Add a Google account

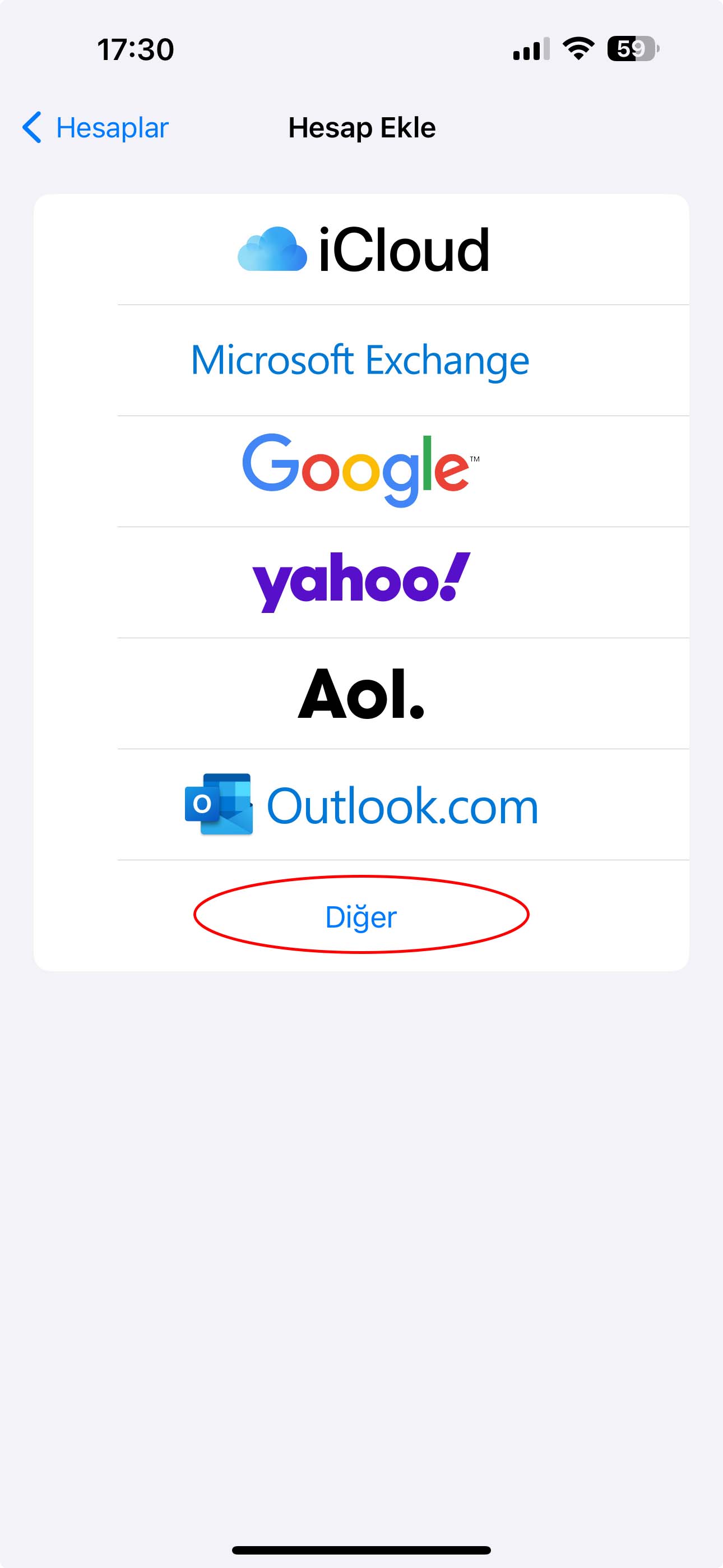(360, 471)
